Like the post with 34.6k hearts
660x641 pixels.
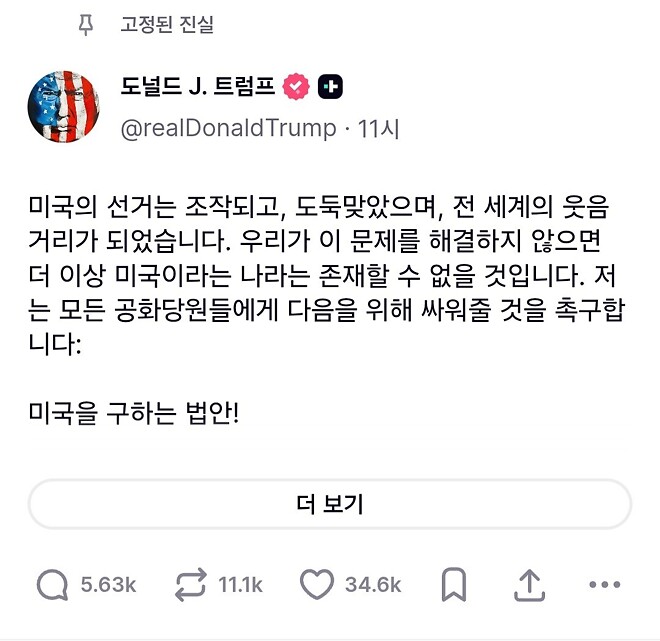click(x=317, y=585)
